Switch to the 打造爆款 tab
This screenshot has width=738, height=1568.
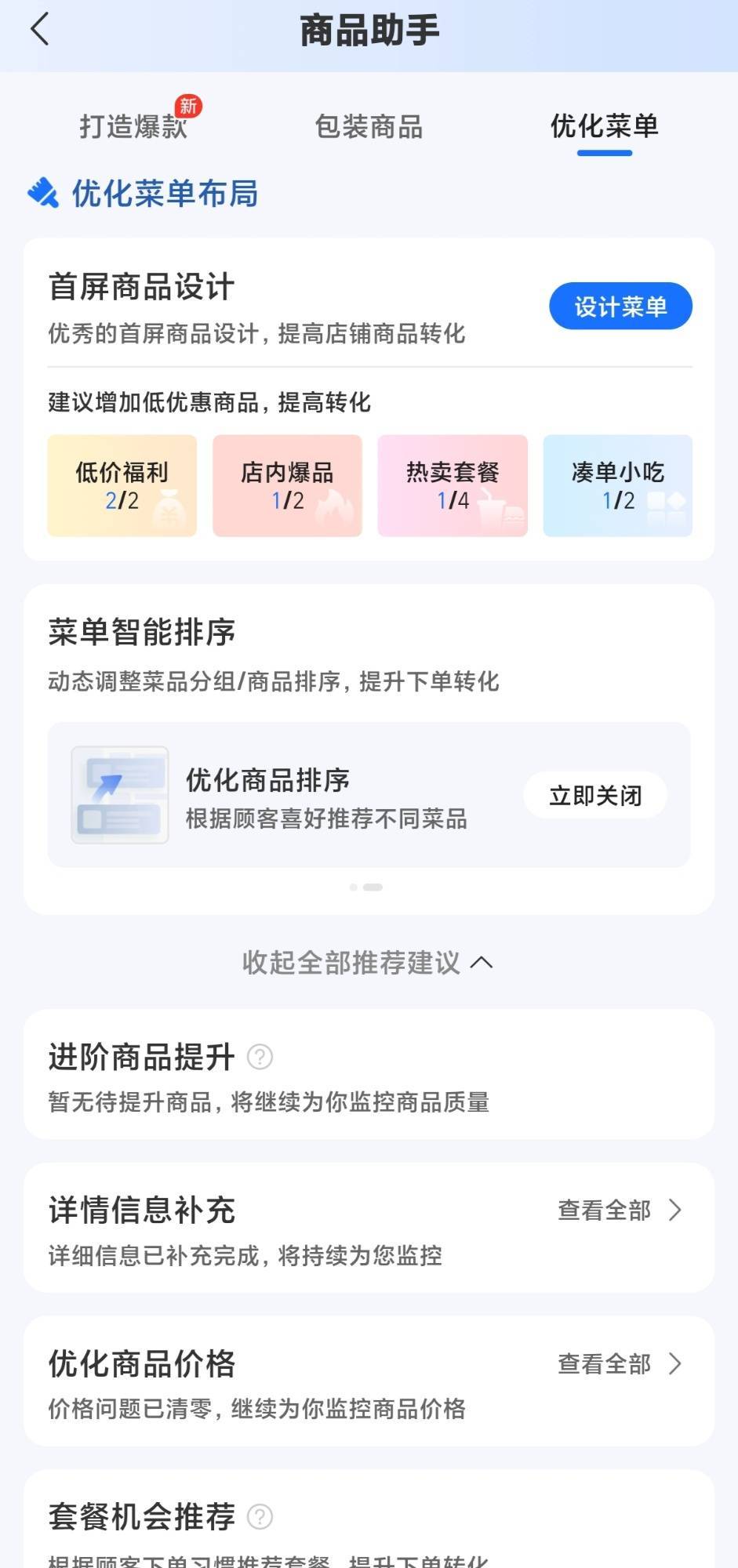[x=133, y=126]
